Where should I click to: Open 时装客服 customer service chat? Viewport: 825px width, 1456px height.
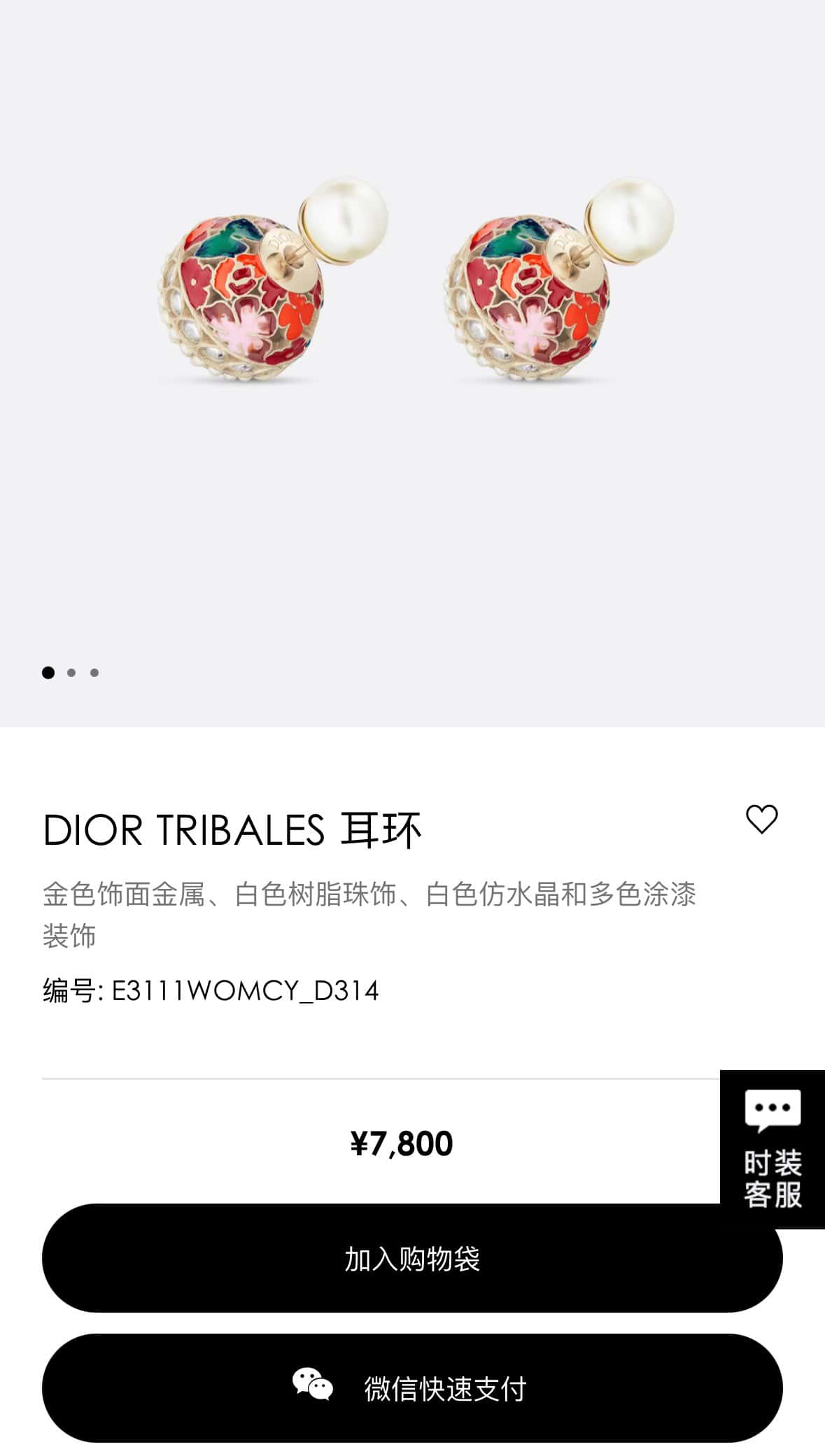pos(773,1149)
